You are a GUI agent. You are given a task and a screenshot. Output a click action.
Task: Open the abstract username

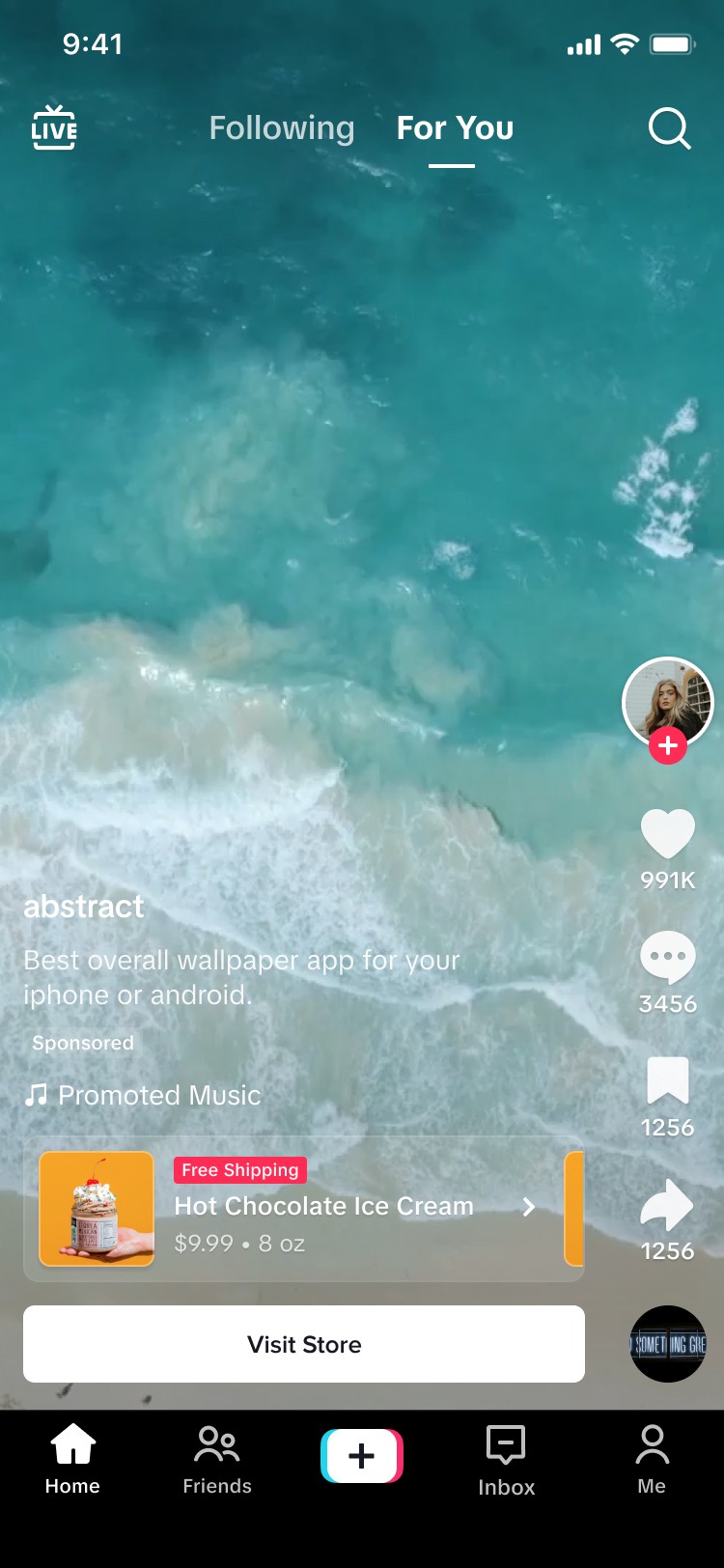(x=84, y=907)
